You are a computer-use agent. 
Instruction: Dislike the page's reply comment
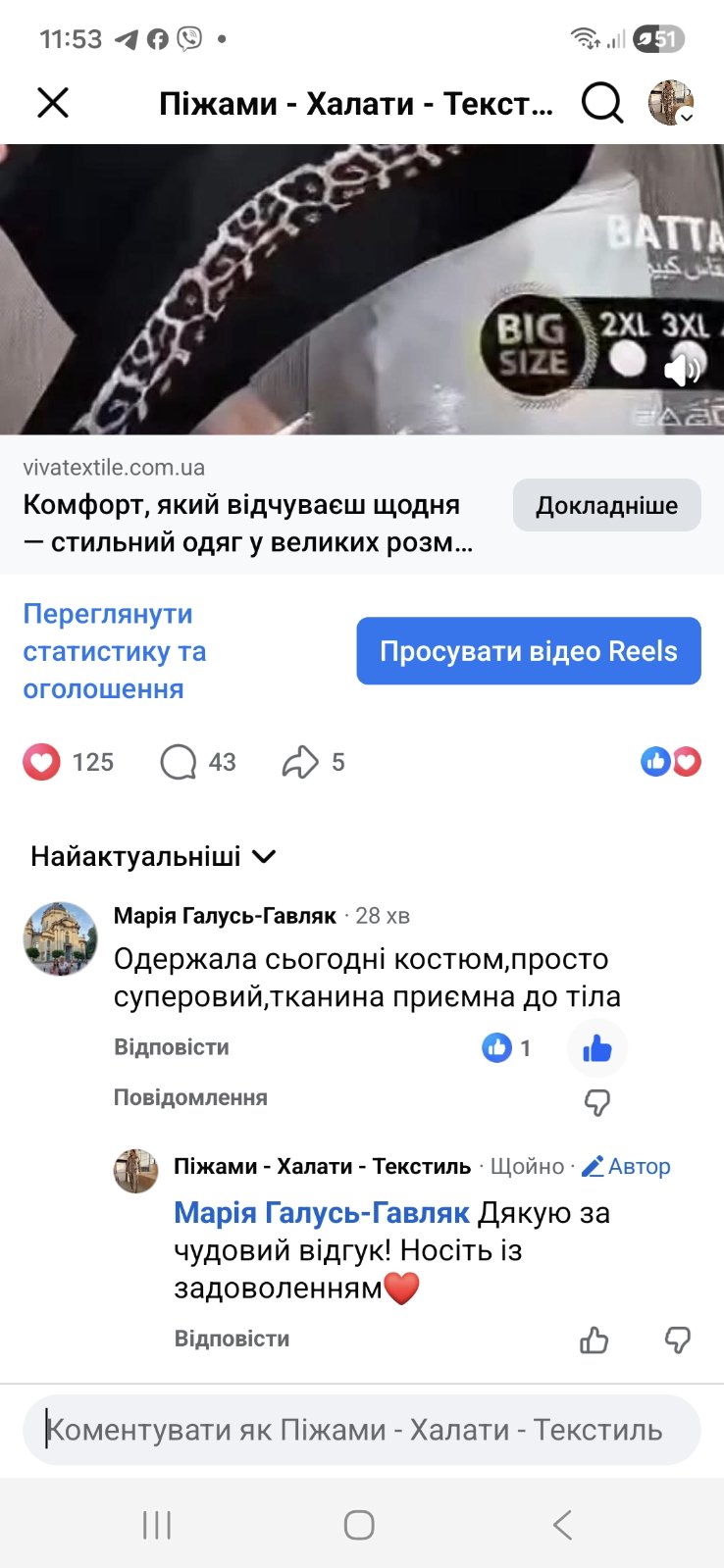click(677, 1340)
